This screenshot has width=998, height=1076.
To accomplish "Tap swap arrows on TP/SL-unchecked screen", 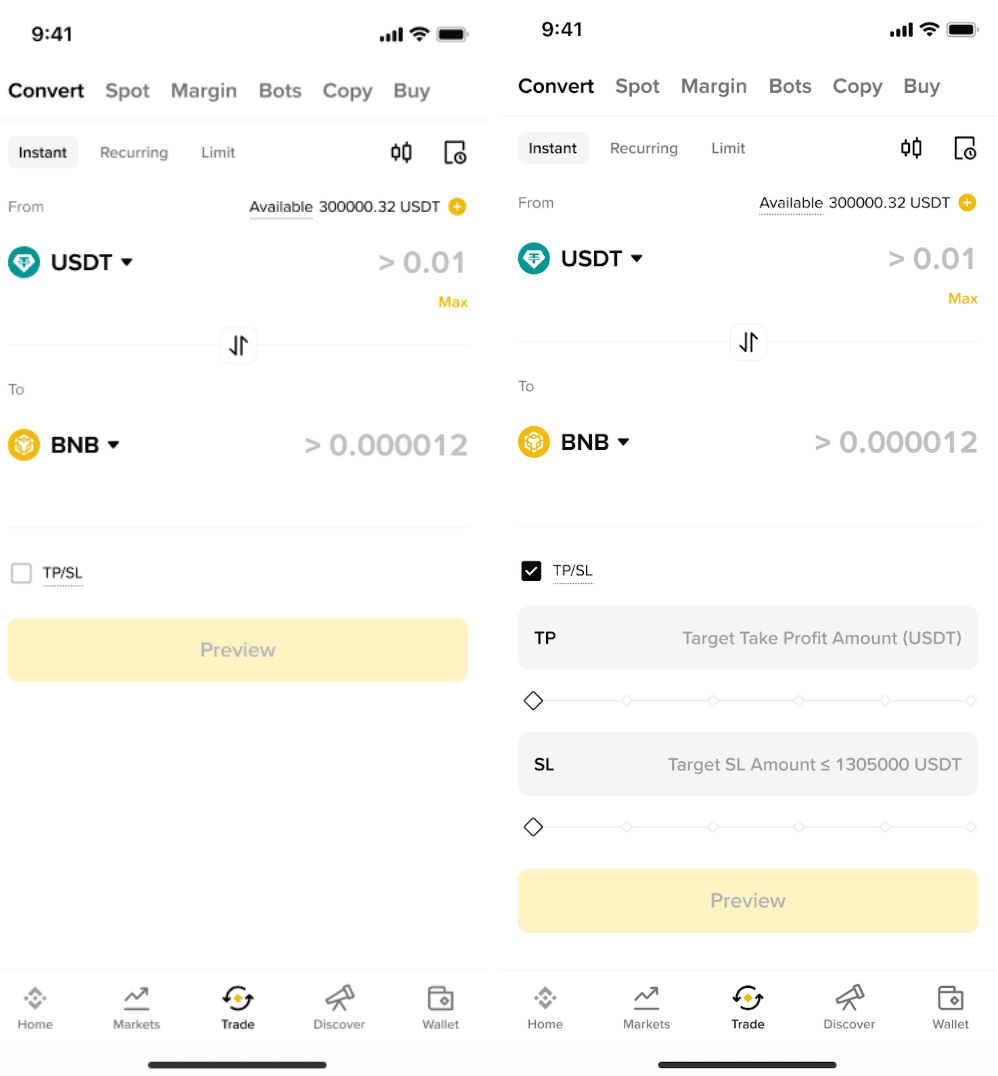I will (x=238, y=346).
